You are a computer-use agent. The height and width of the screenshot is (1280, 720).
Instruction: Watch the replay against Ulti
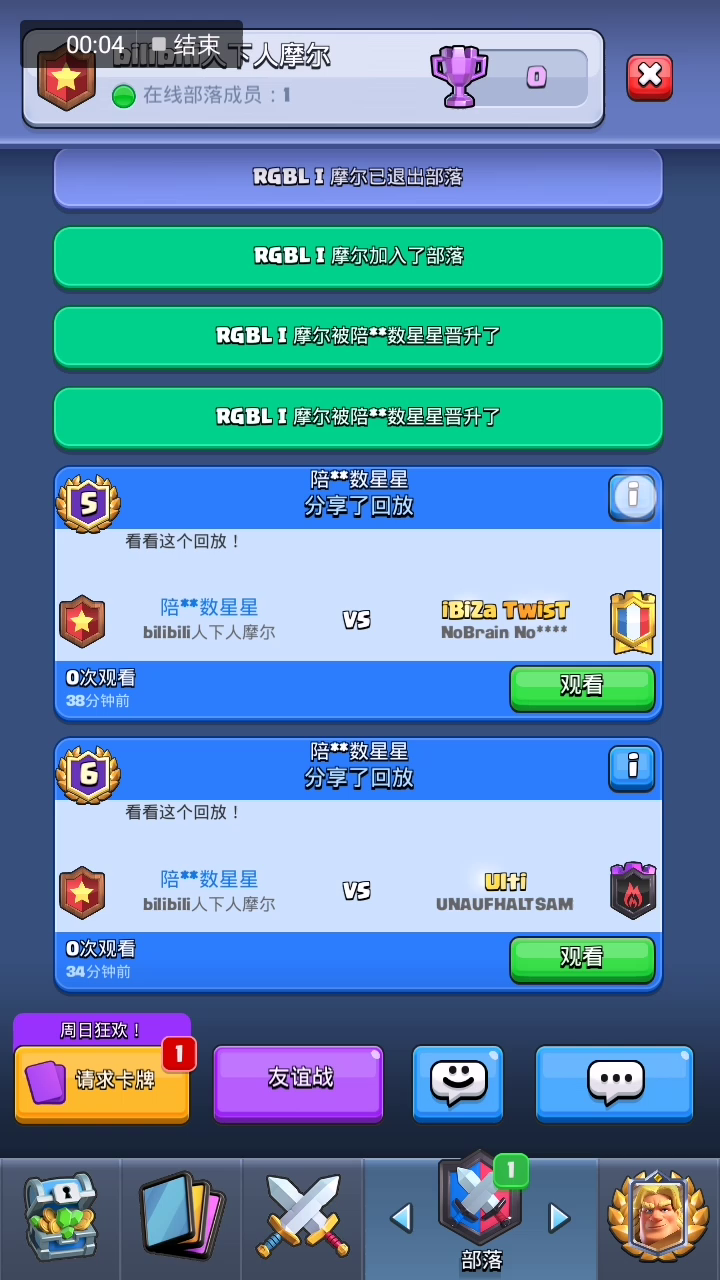pos(582,959)
